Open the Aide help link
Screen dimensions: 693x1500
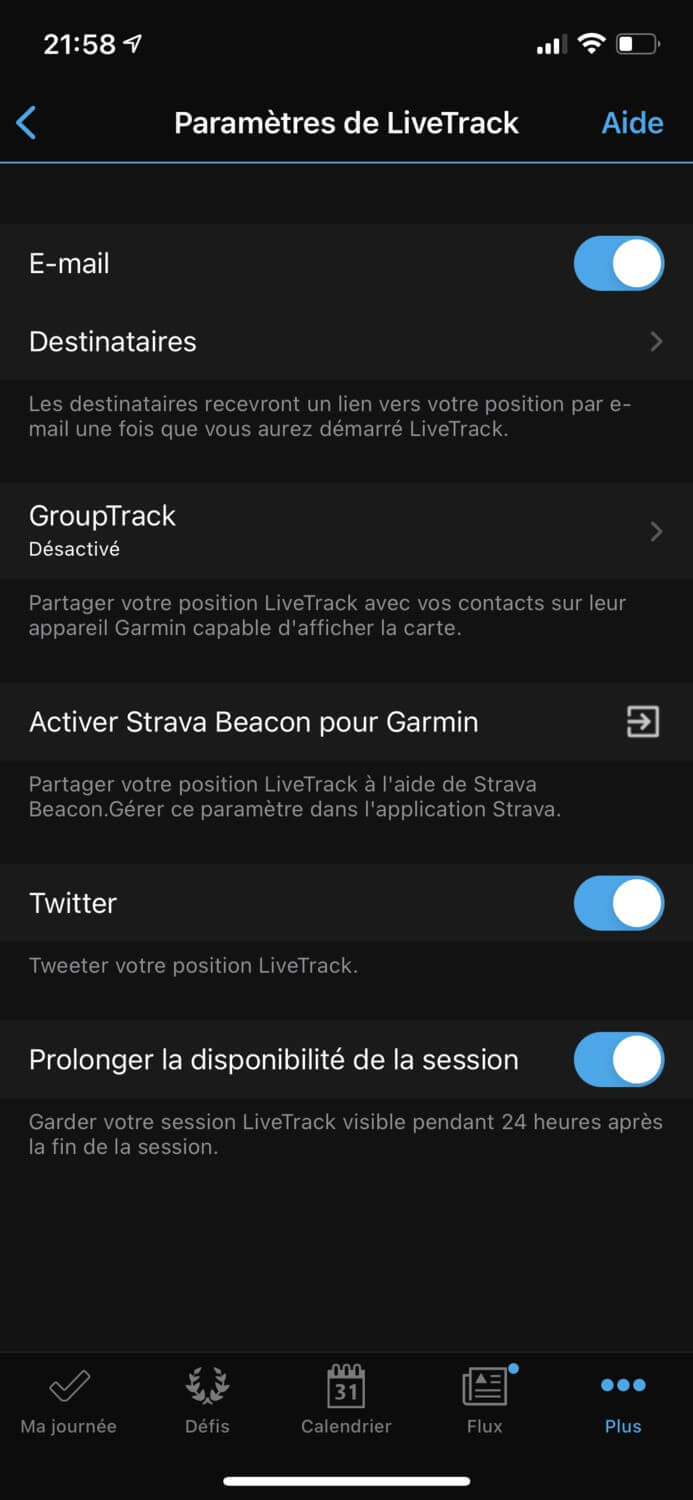[x=632, y=123]
